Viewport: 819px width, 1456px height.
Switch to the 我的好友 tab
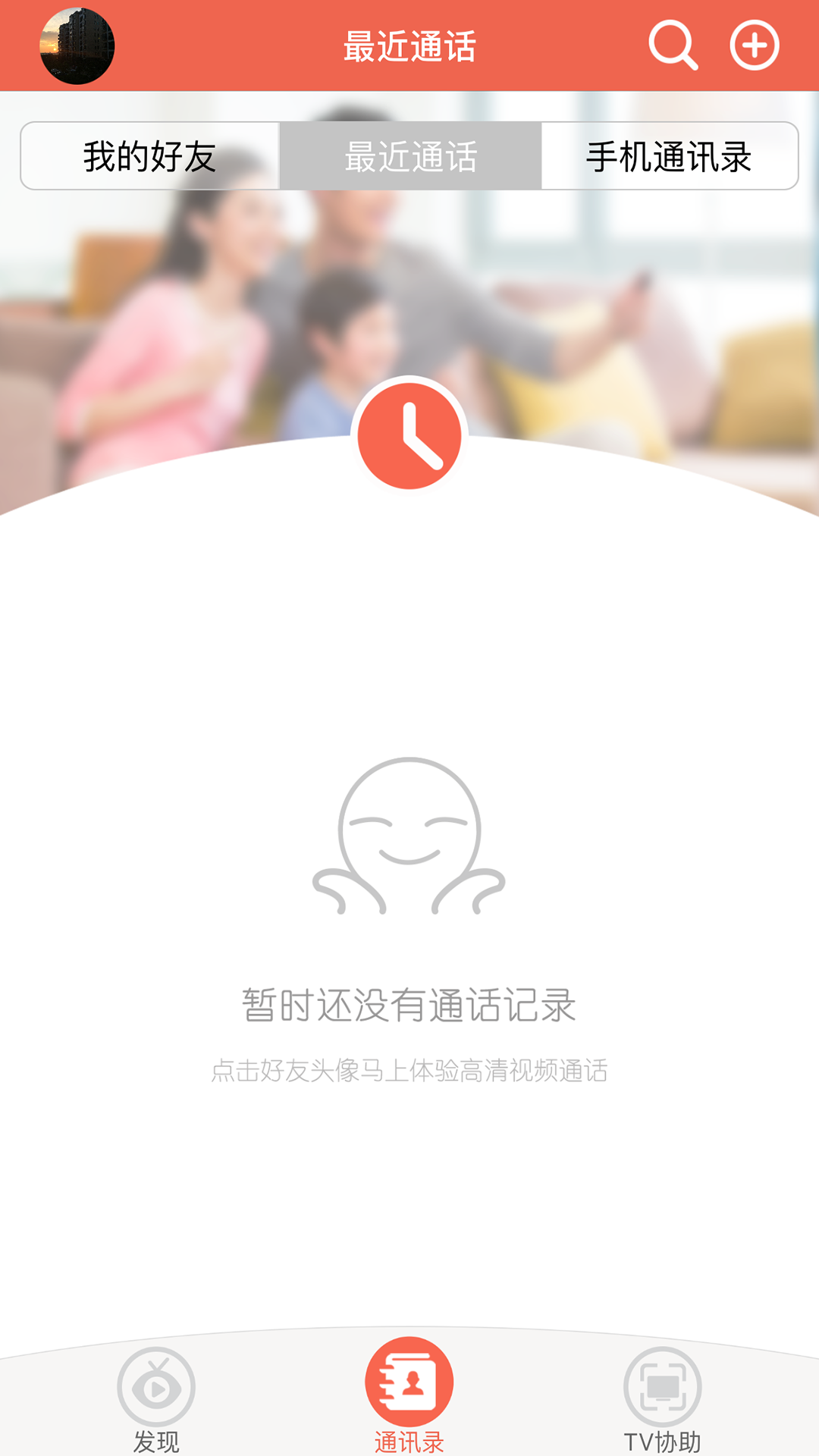[150, 156]
